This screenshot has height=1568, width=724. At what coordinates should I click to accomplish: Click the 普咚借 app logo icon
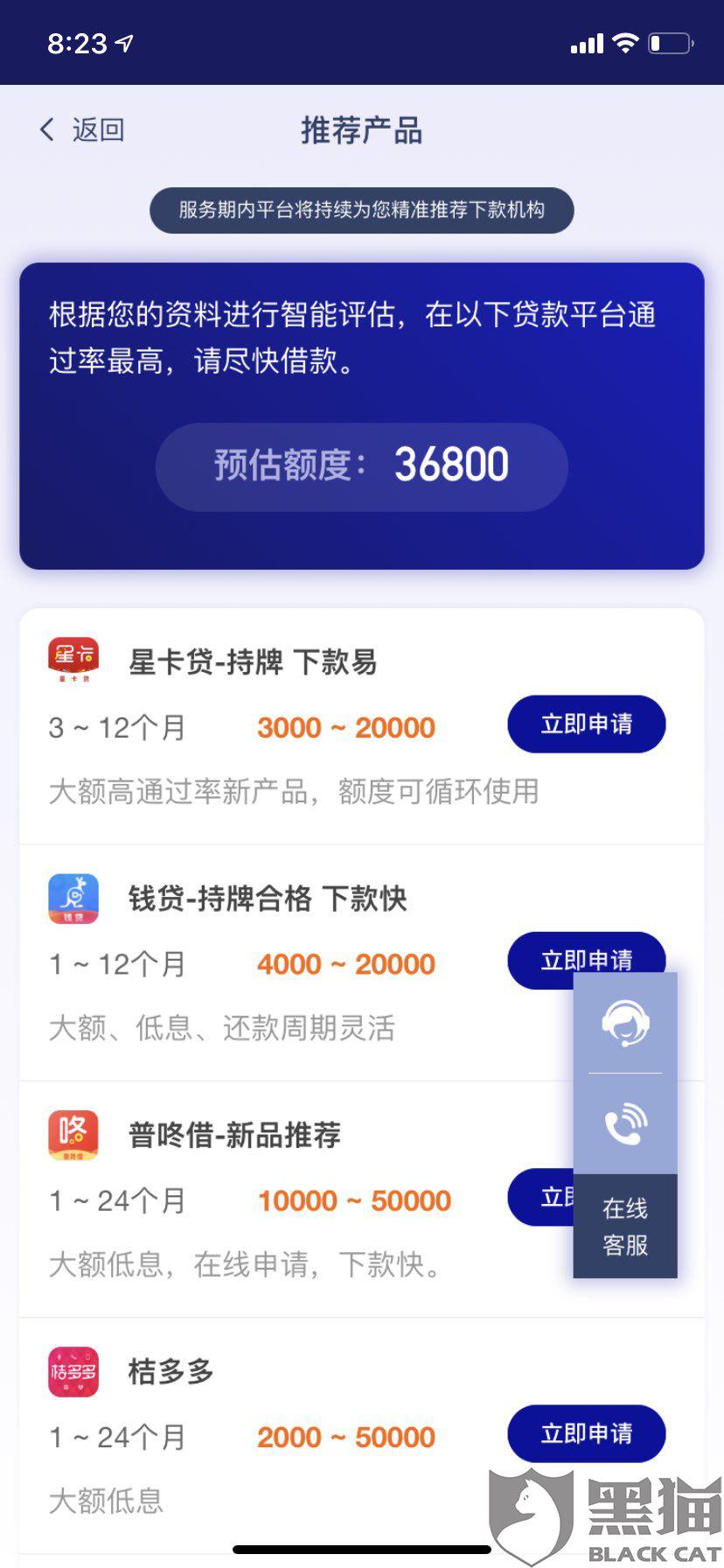[x=73, y=1134]
